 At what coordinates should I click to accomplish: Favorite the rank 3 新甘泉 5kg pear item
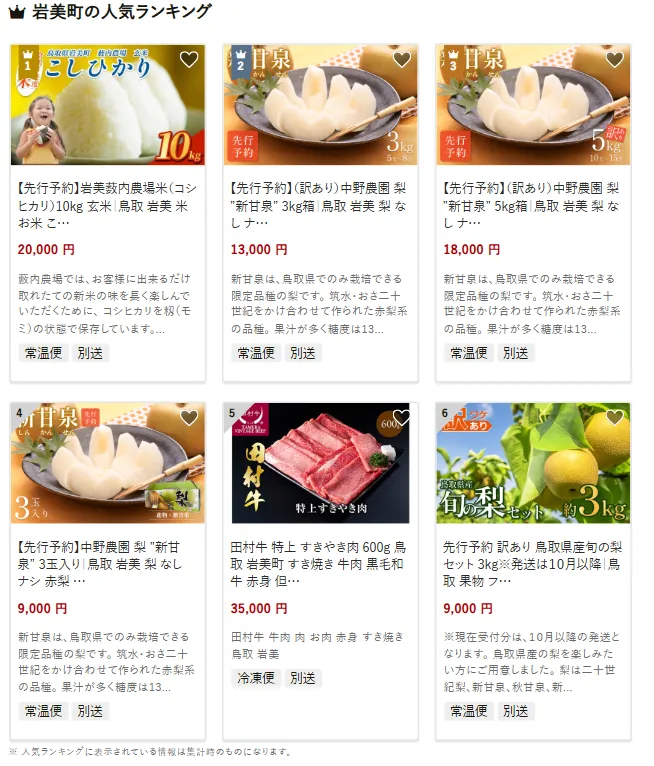click(x=614, y=60)
